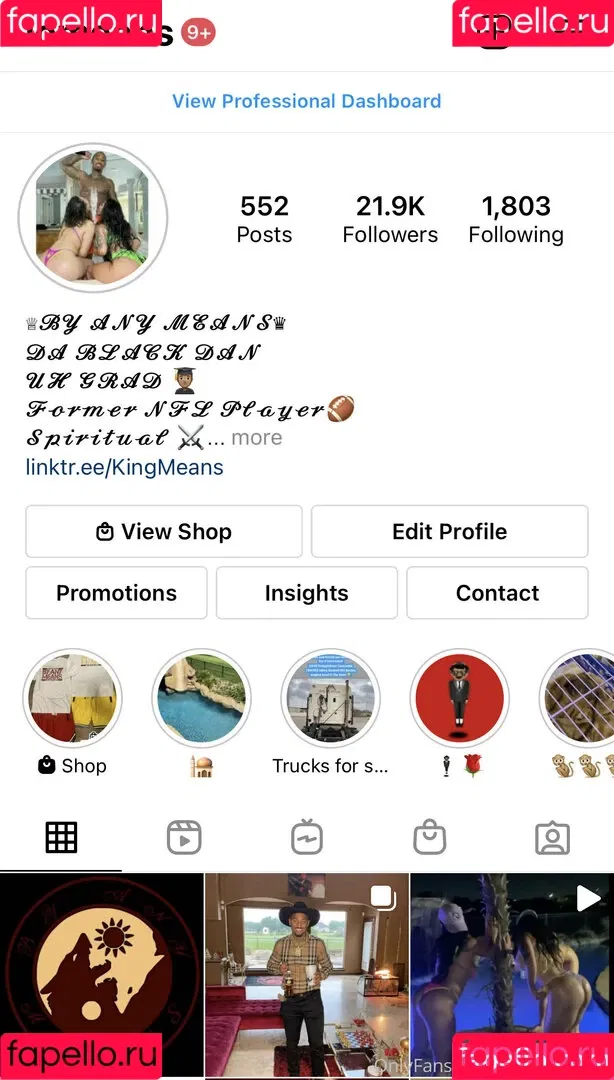Open the wolf and sun logo post
614x1080 pixels.
click(x=101, y=960)
